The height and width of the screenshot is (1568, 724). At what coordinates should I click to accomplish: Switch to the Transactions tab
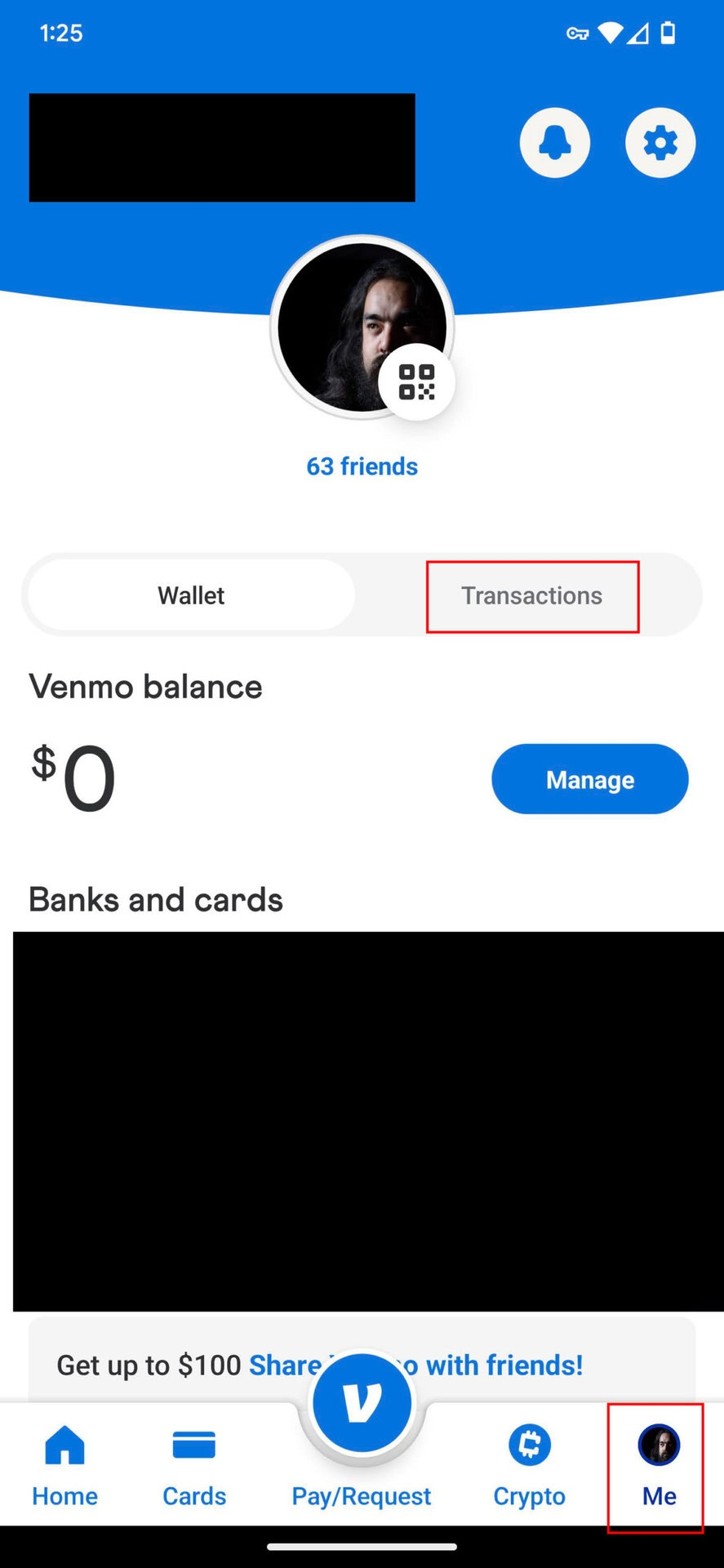[x=531, y=595]
